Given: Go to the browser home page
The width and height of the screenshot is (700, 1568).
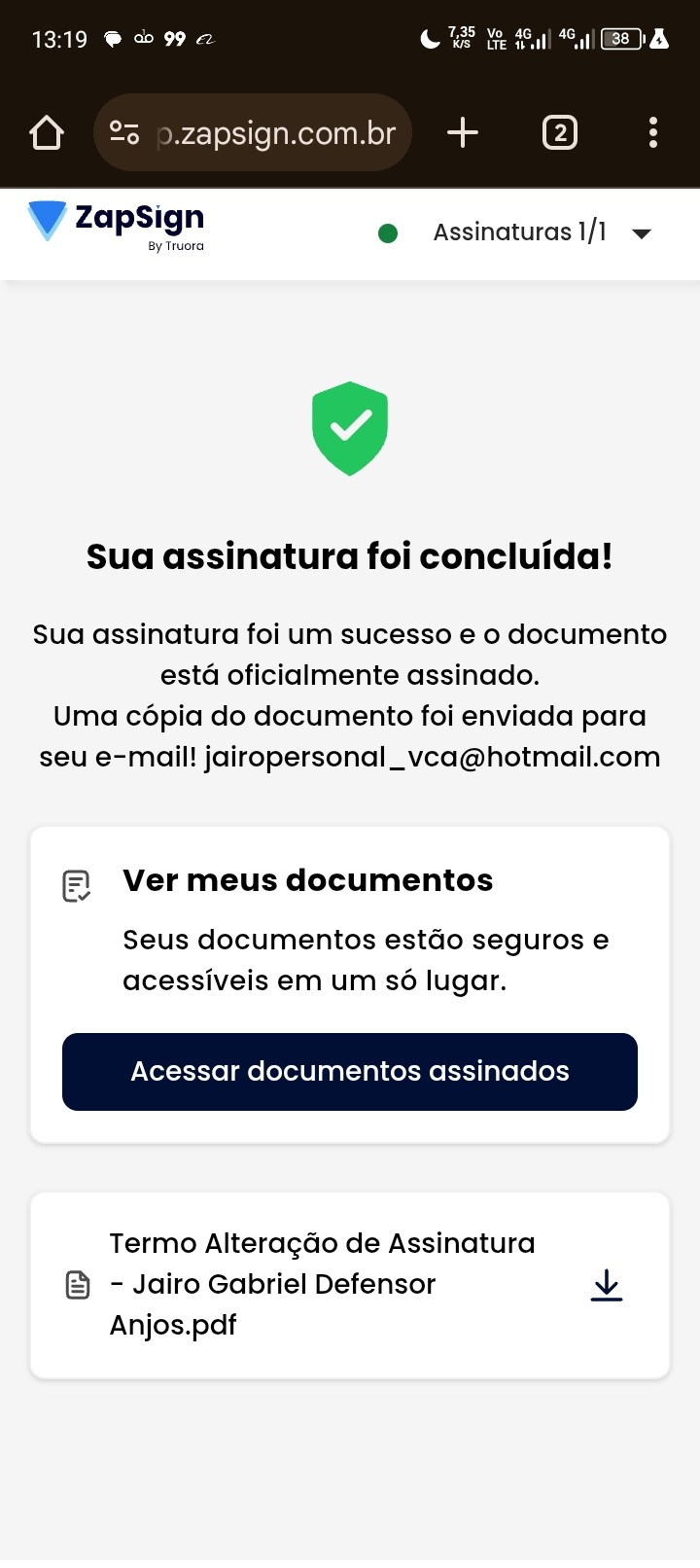Looking at the screenshot, I should click(x=47, y=132).
